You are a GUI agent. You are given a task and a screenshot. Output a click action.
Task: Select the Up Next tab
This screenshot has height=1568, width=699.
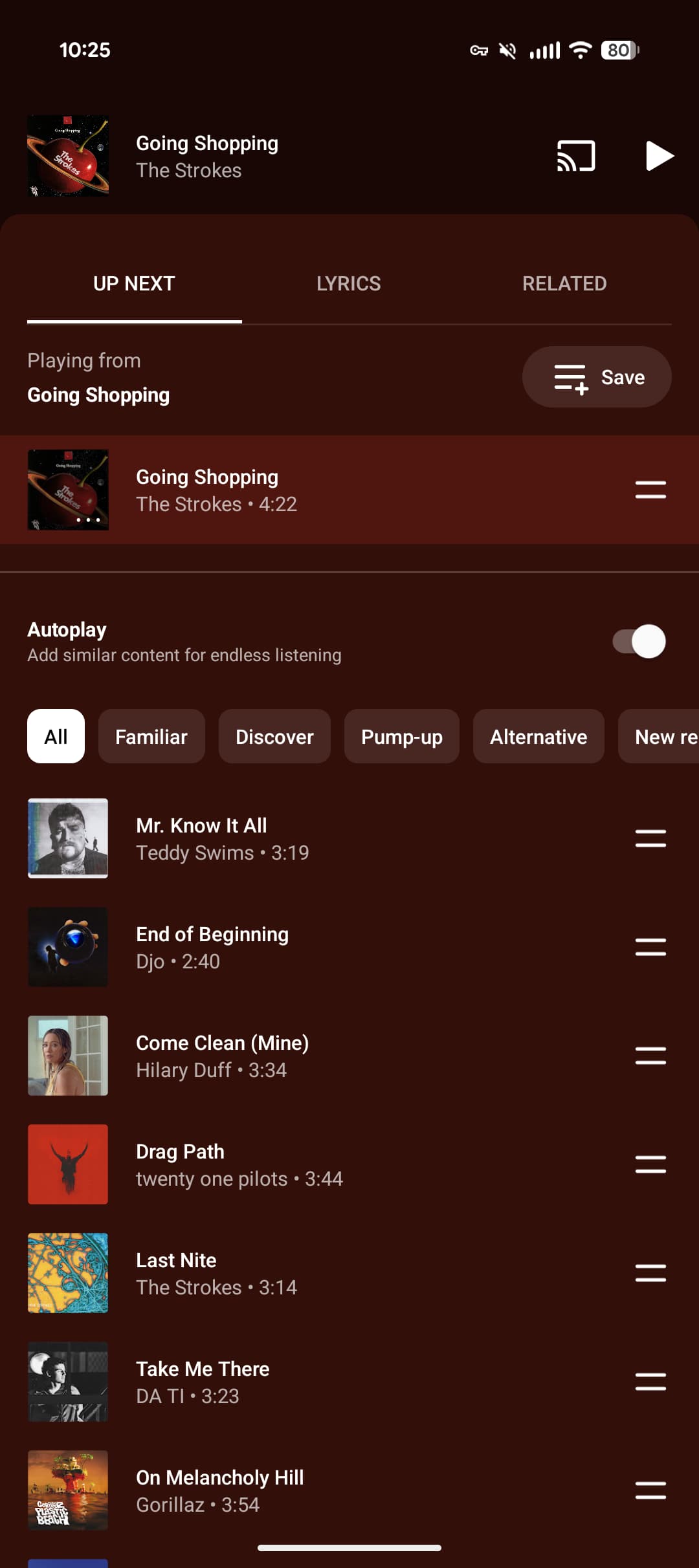tap(134, 283)
